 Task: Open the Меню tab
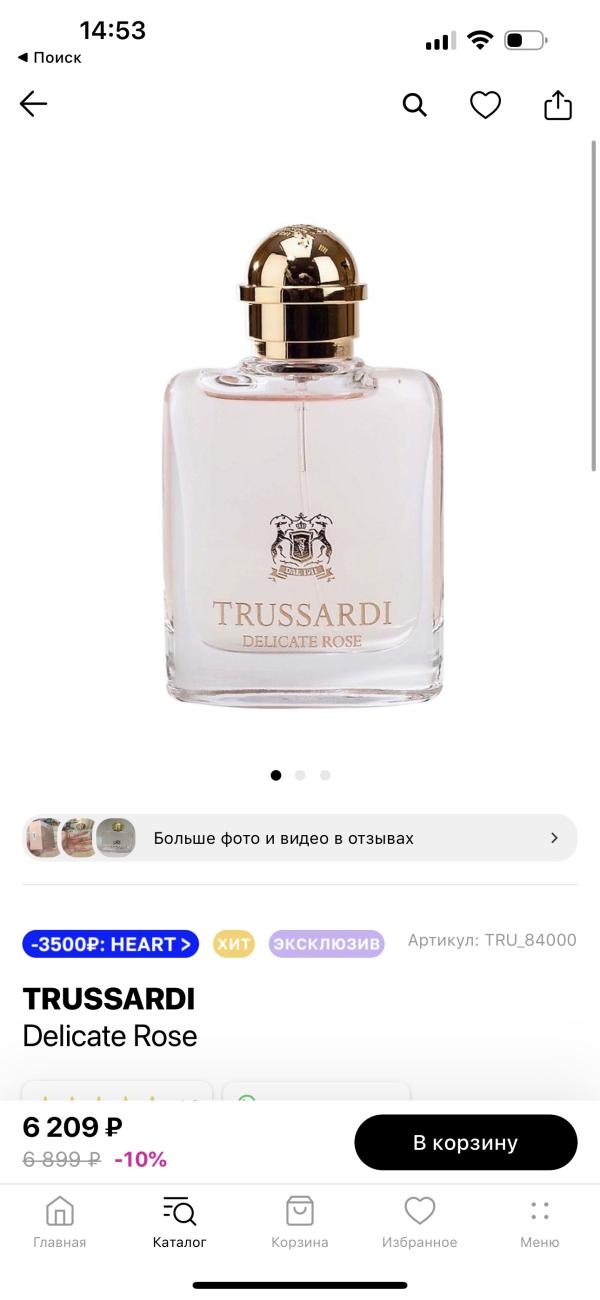(x=540, y=1222)
